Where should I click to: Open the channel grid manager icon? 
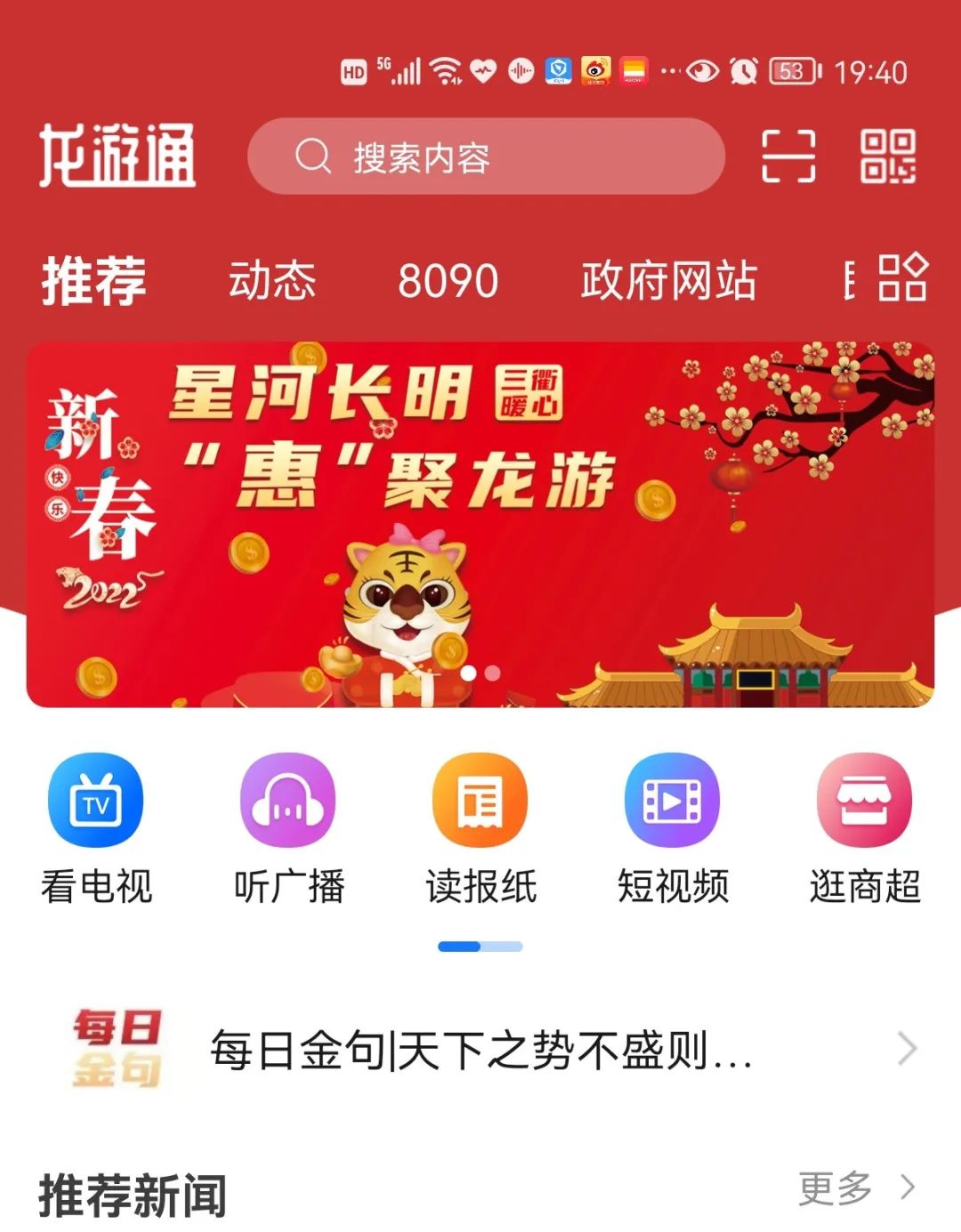point(902,278)
